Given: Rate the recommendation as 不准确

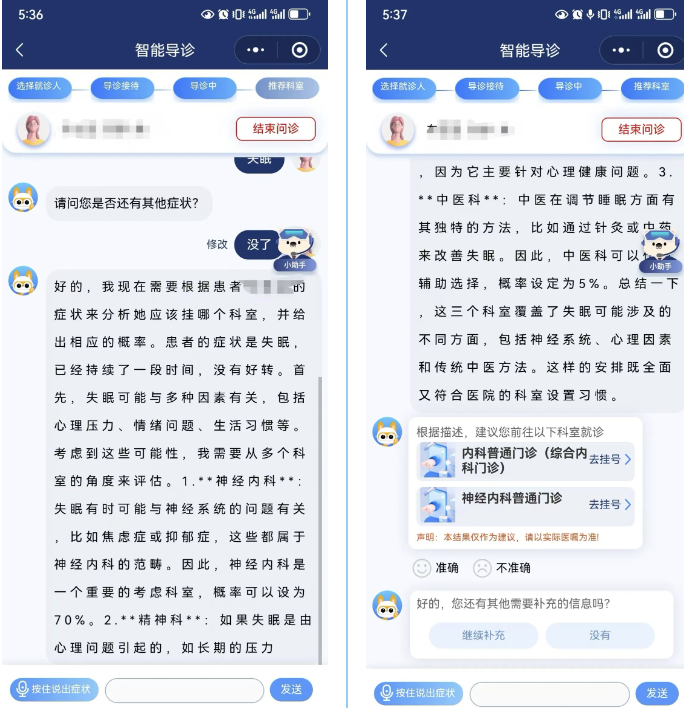Looking at the screenshot, I should coord(501,568).
